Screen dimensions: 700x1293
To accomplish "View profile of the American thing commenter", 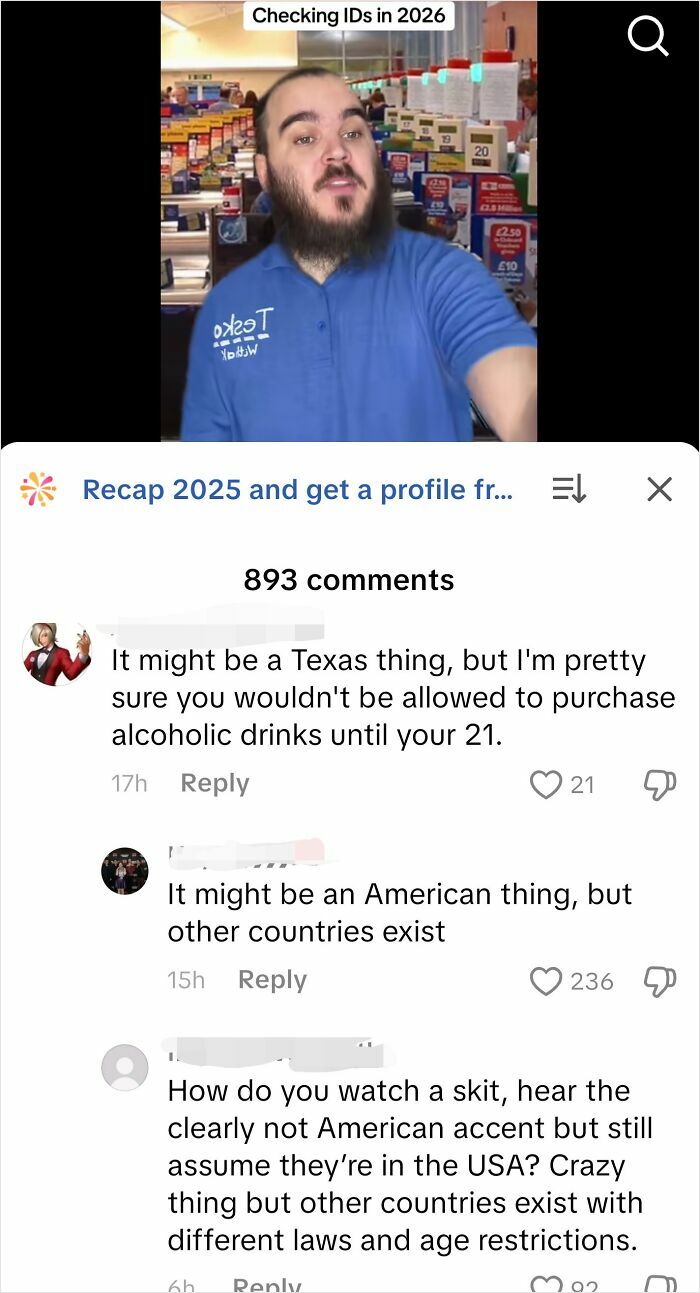I will tap(125, 871).
